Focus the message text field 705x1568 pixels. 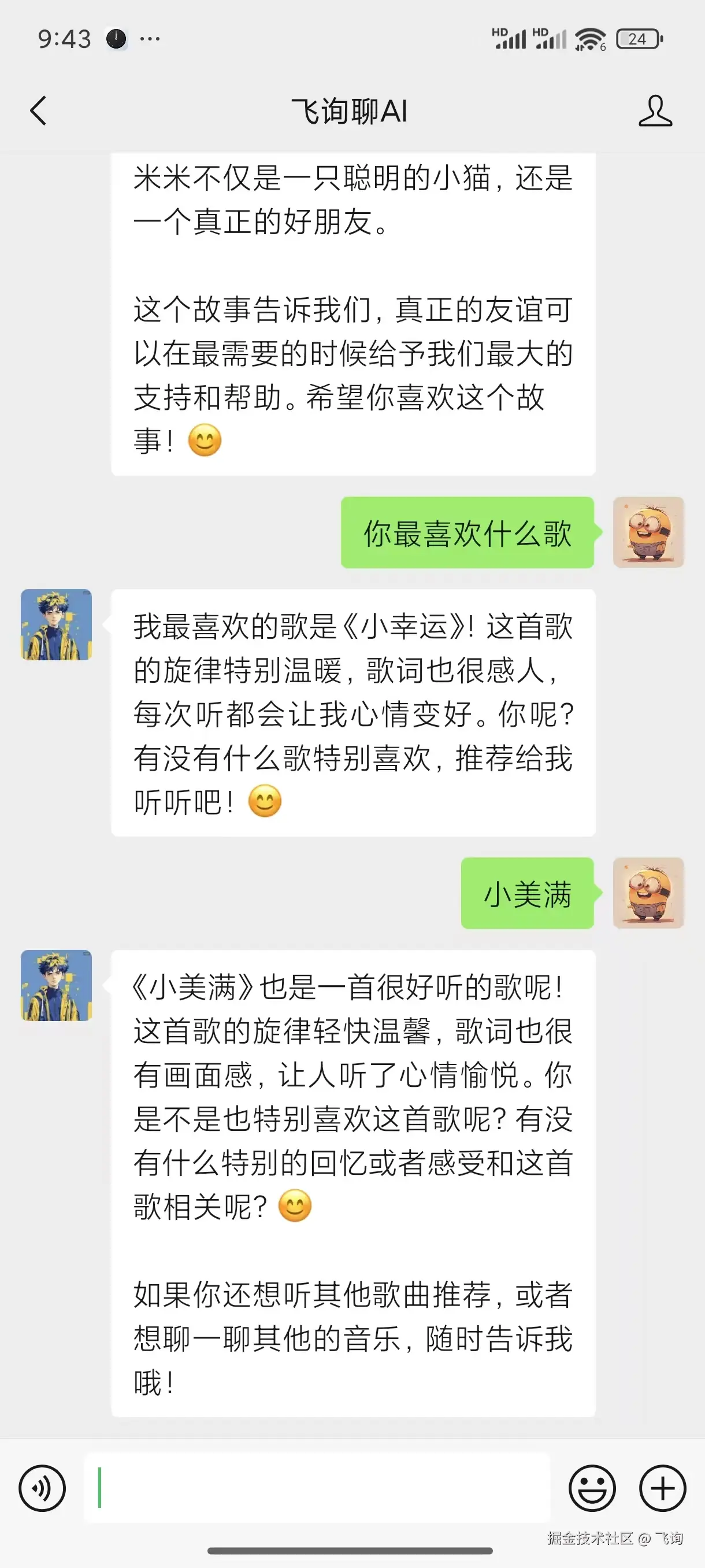(x=316, y=1488)
